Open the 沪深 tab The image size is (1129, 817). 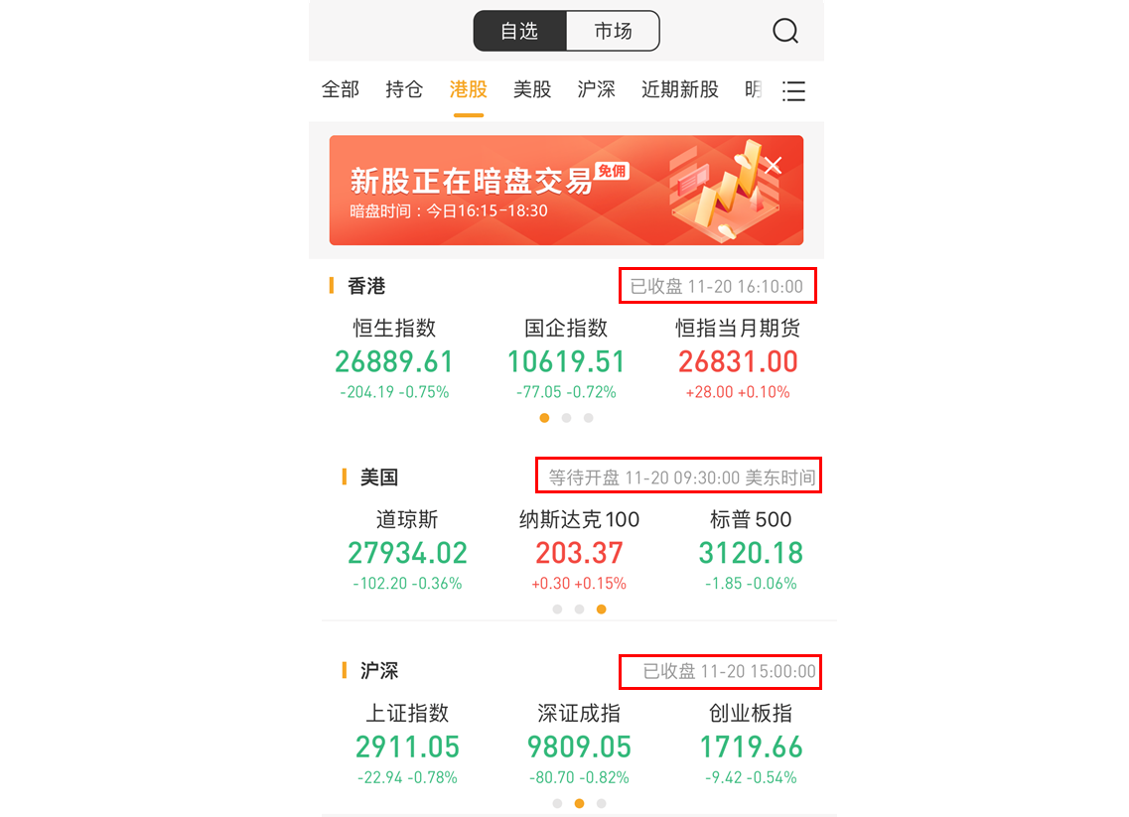point(596,90)
